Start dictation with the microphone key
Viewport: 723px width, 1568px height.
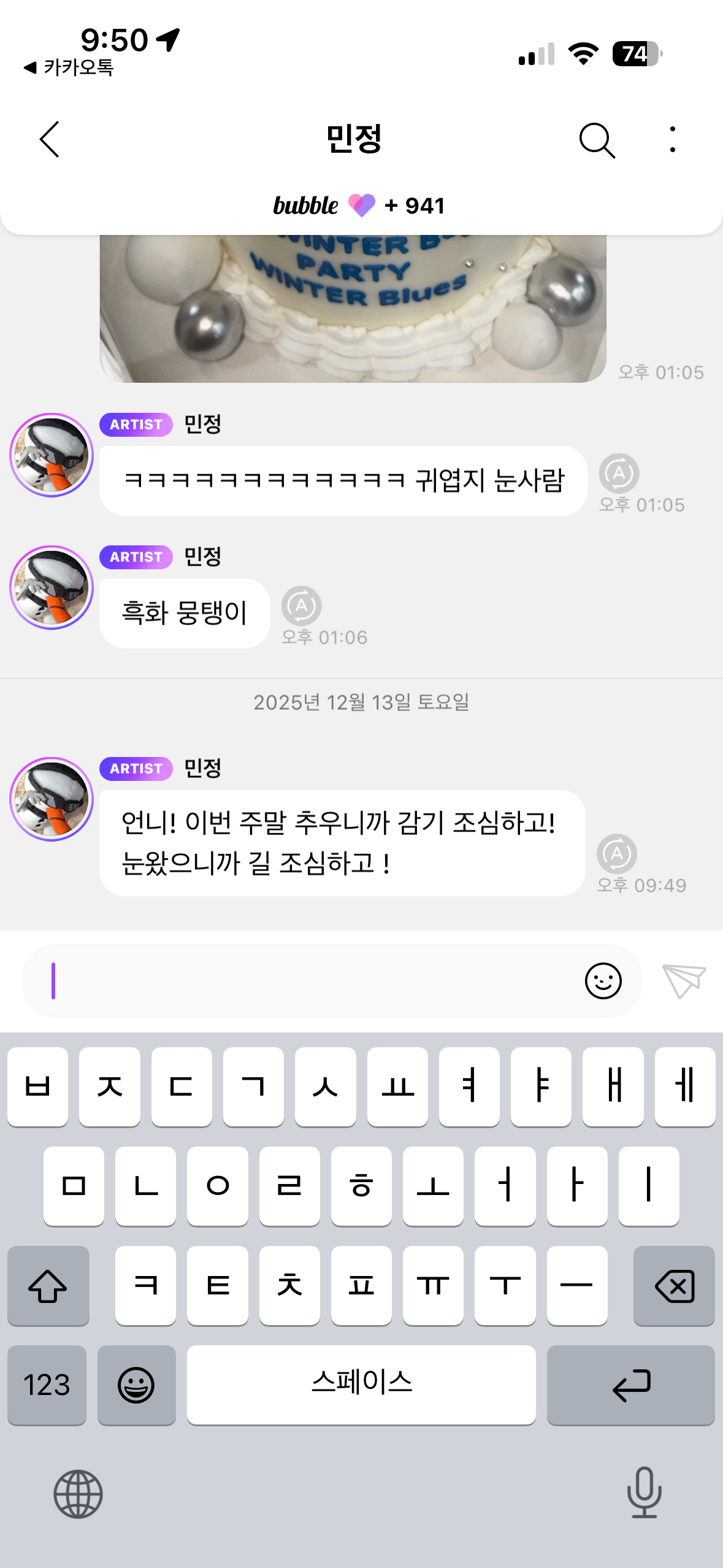click(645, 1493)
